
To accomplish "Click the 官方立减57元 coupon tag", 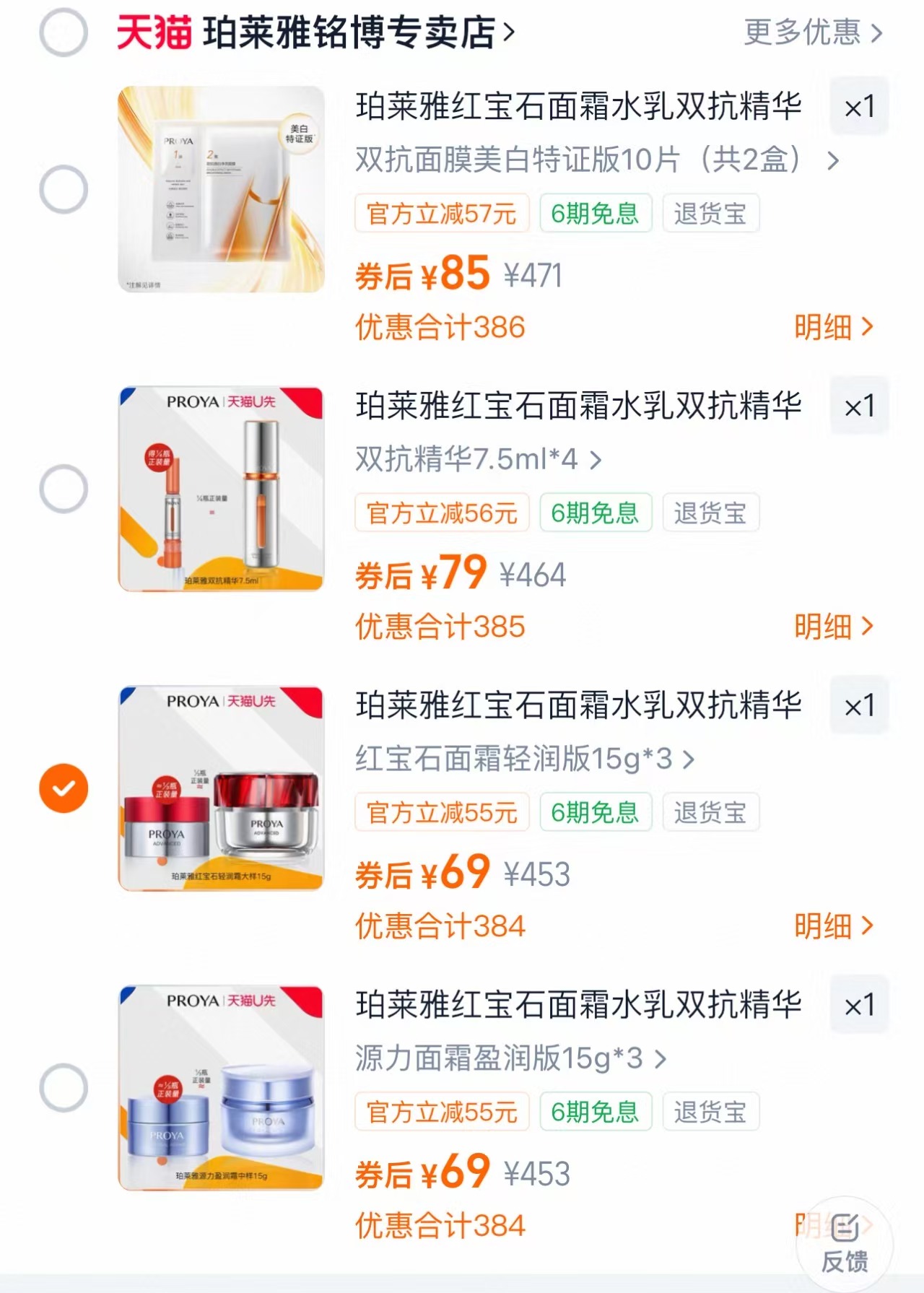I will (x=442, y=213).
